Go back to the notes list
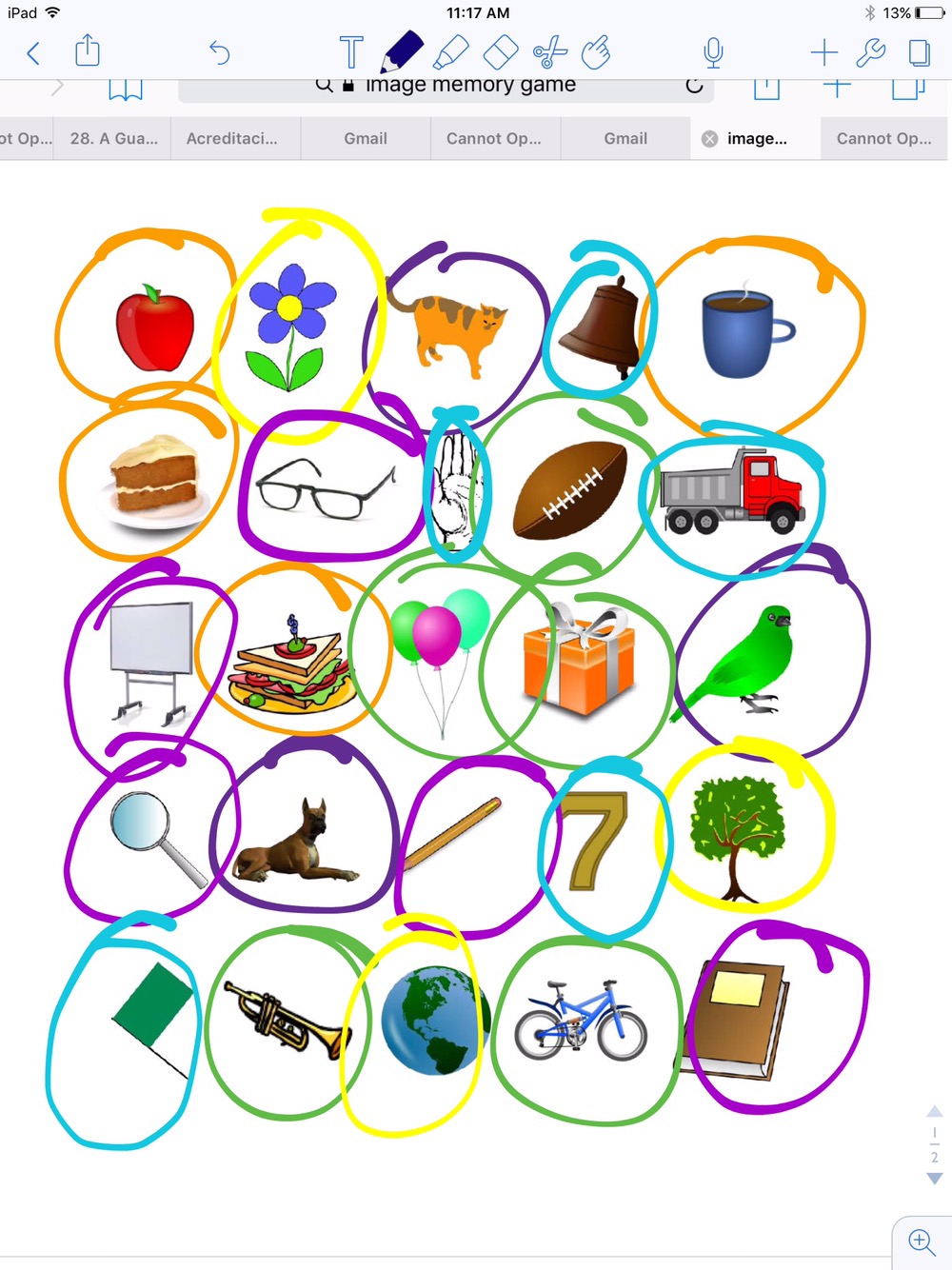The image size is (952, 1270). 34,53
